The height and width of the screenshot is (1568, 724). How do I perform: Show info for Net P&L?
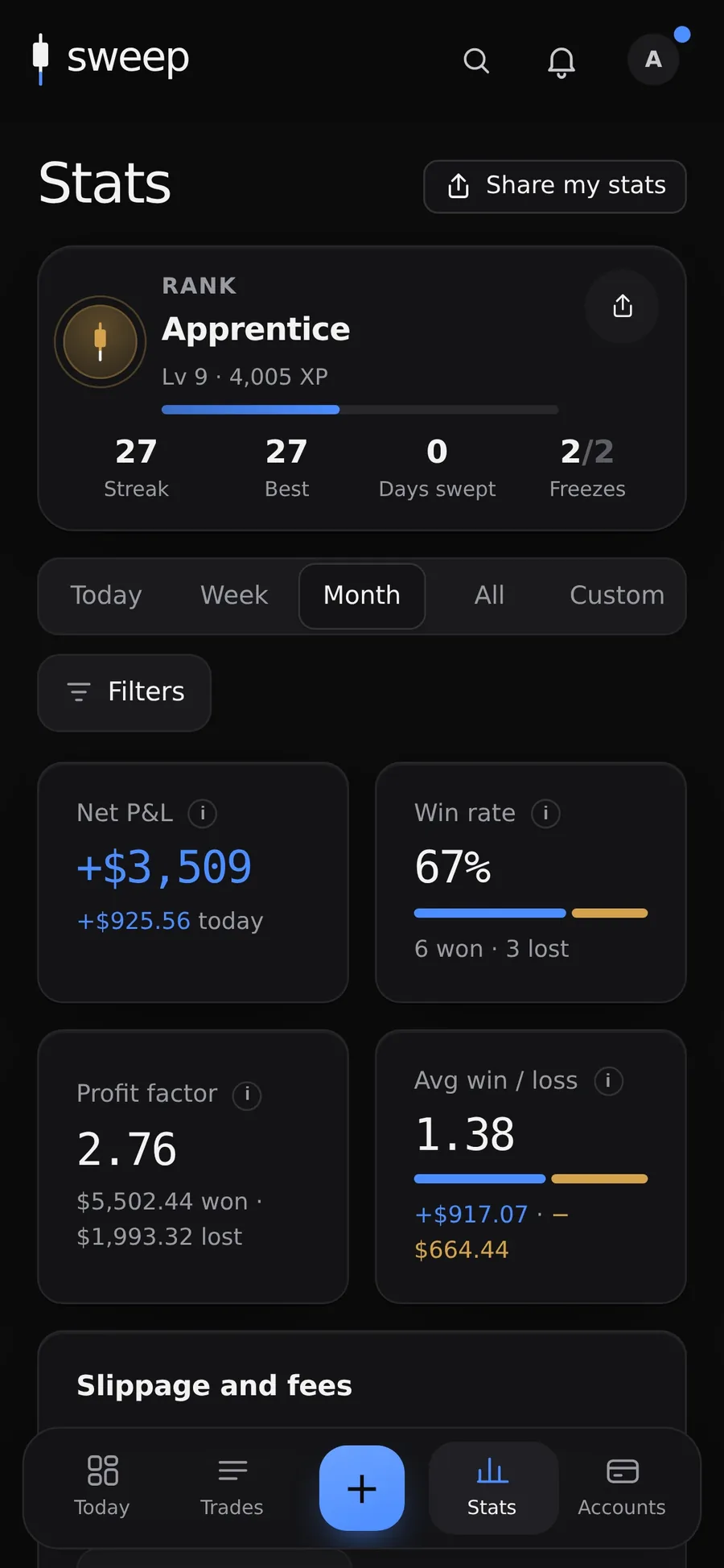[x=203, y=813]
